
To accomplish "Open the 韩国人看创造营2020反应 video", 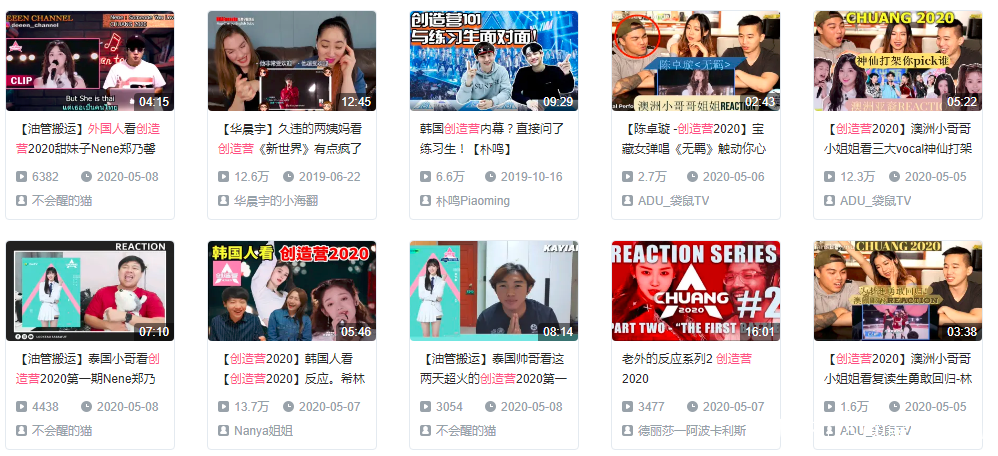I will click(292, 291).
